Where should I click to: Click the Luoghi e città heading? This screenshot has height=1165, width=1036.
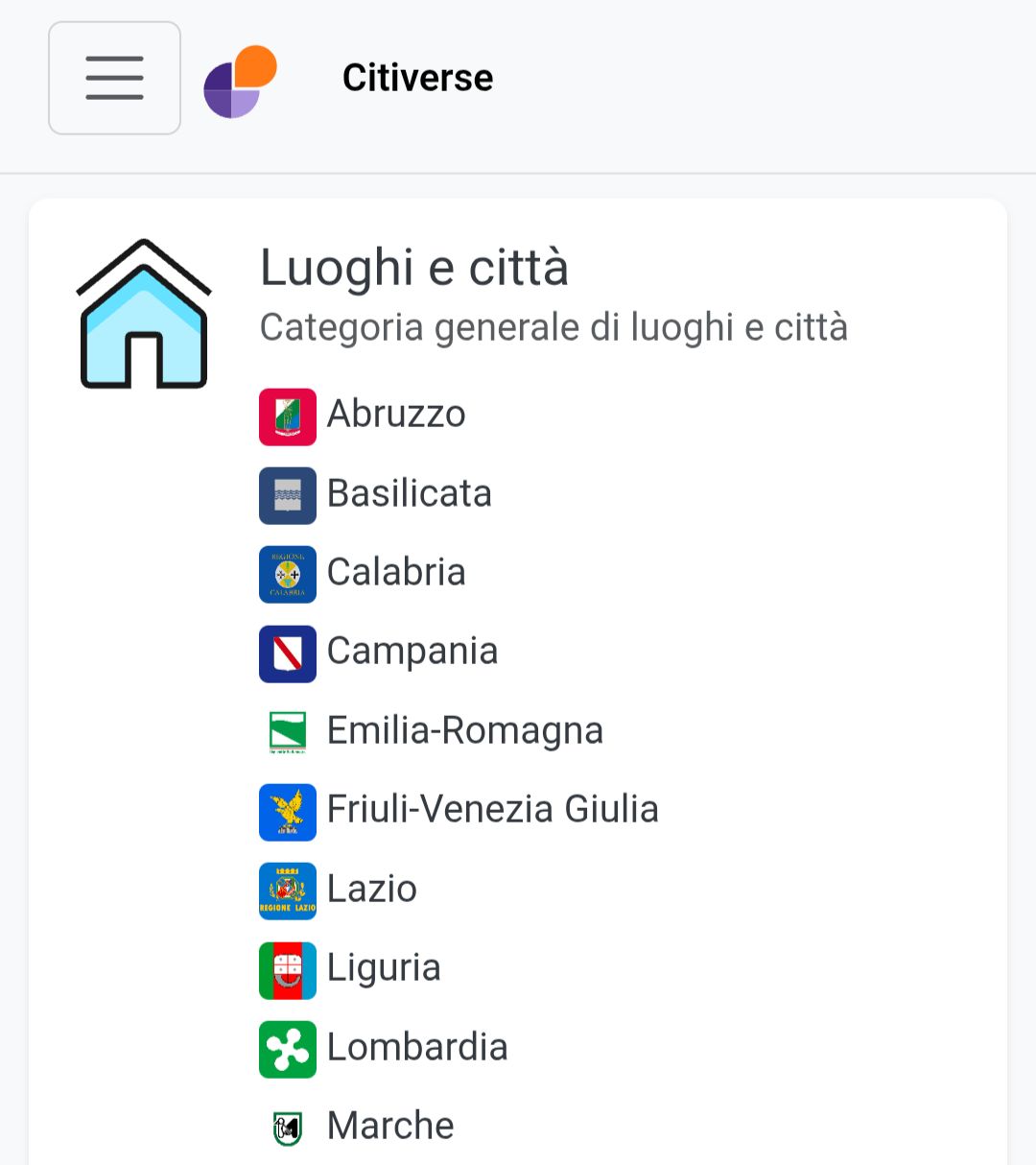(415, 269)
